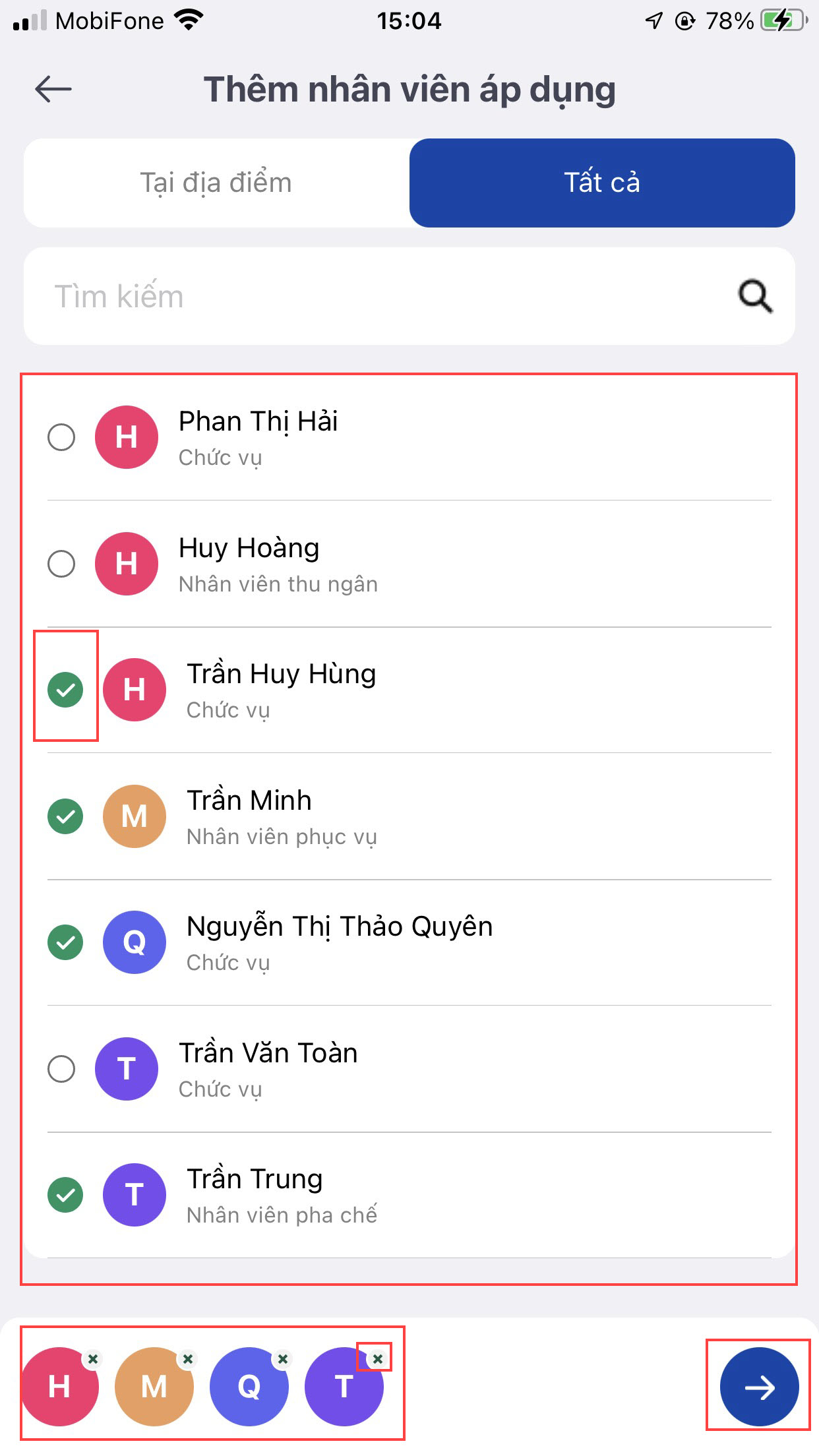819x1456 pixels.
Task: Go back using the top arrow
Action: (53, 89)
